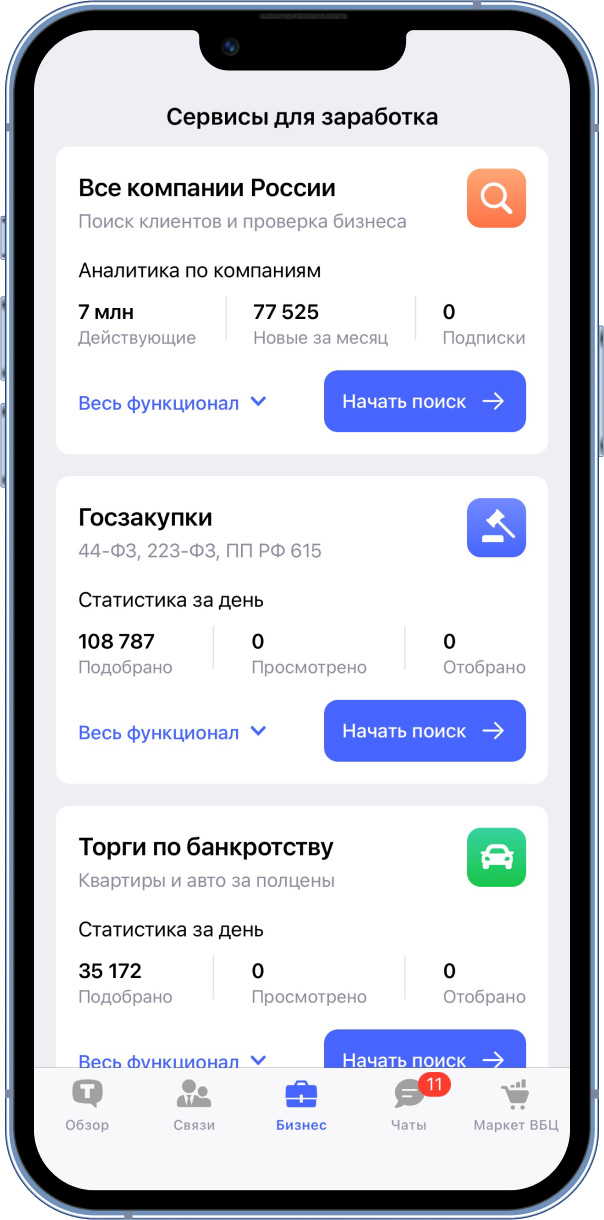Expand Весь функционал under Госзакупки
Viewport: 604px width, 1220px height.
click(x=172, y=733)
